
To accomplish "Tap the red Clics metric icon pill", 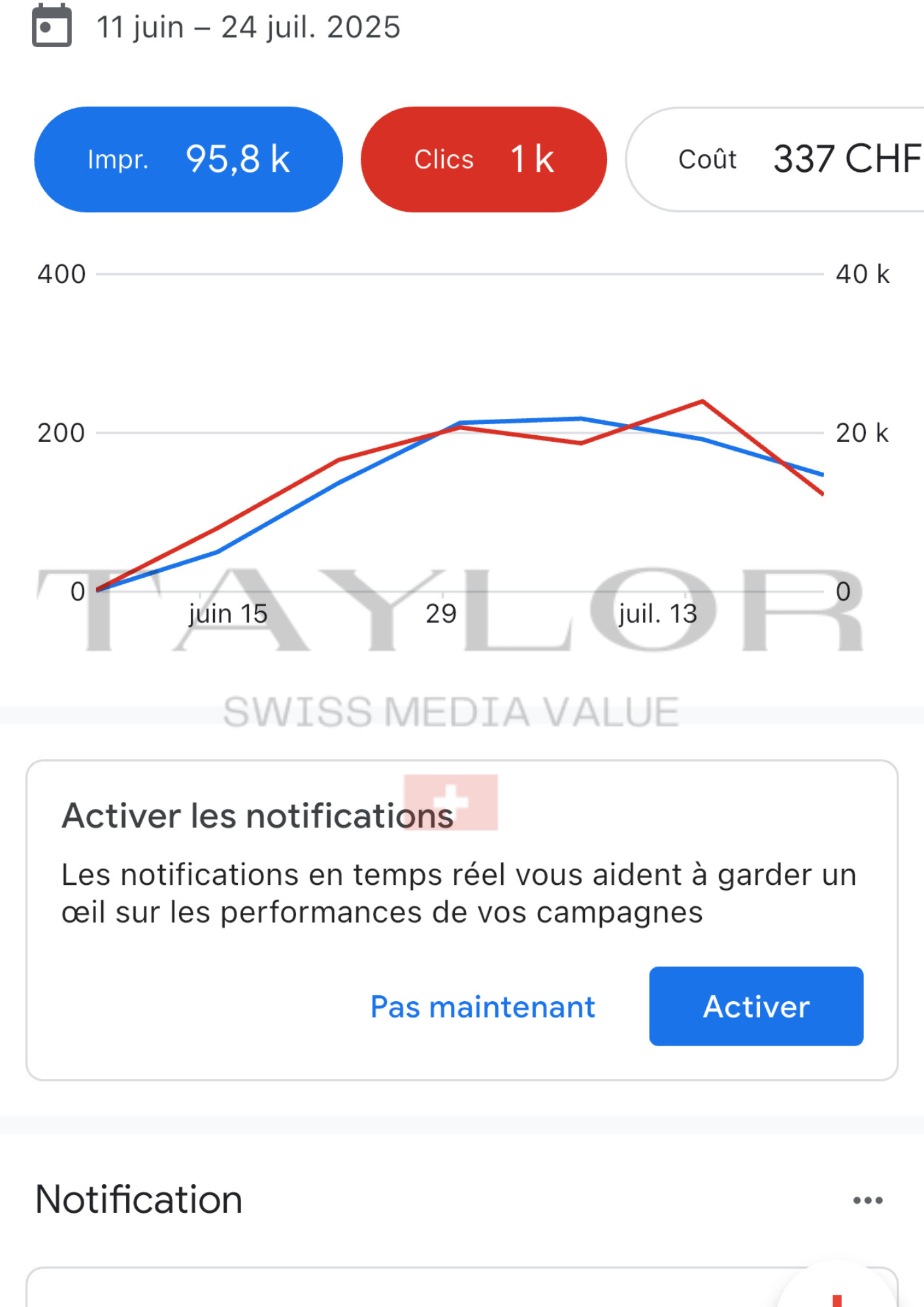I will (484, 159).
